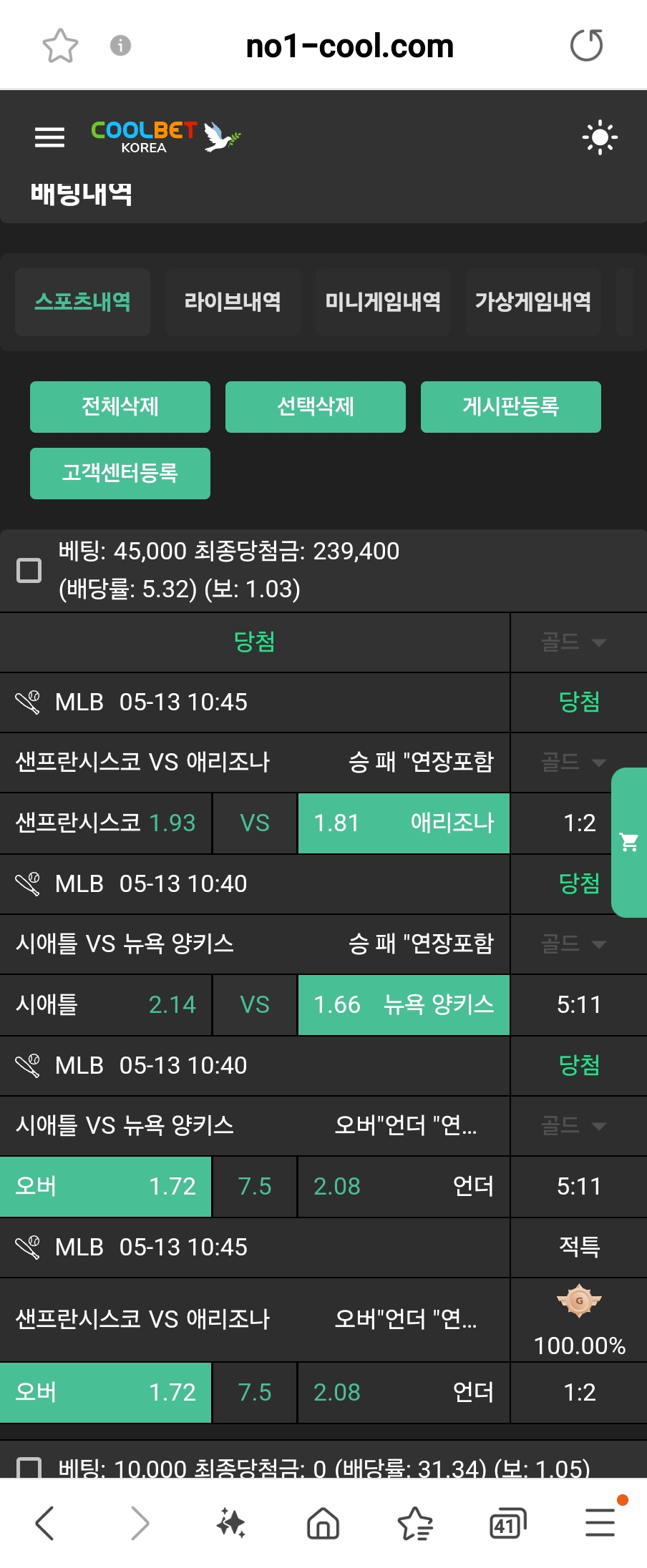Open the hamburger menu

coord(49,137)
